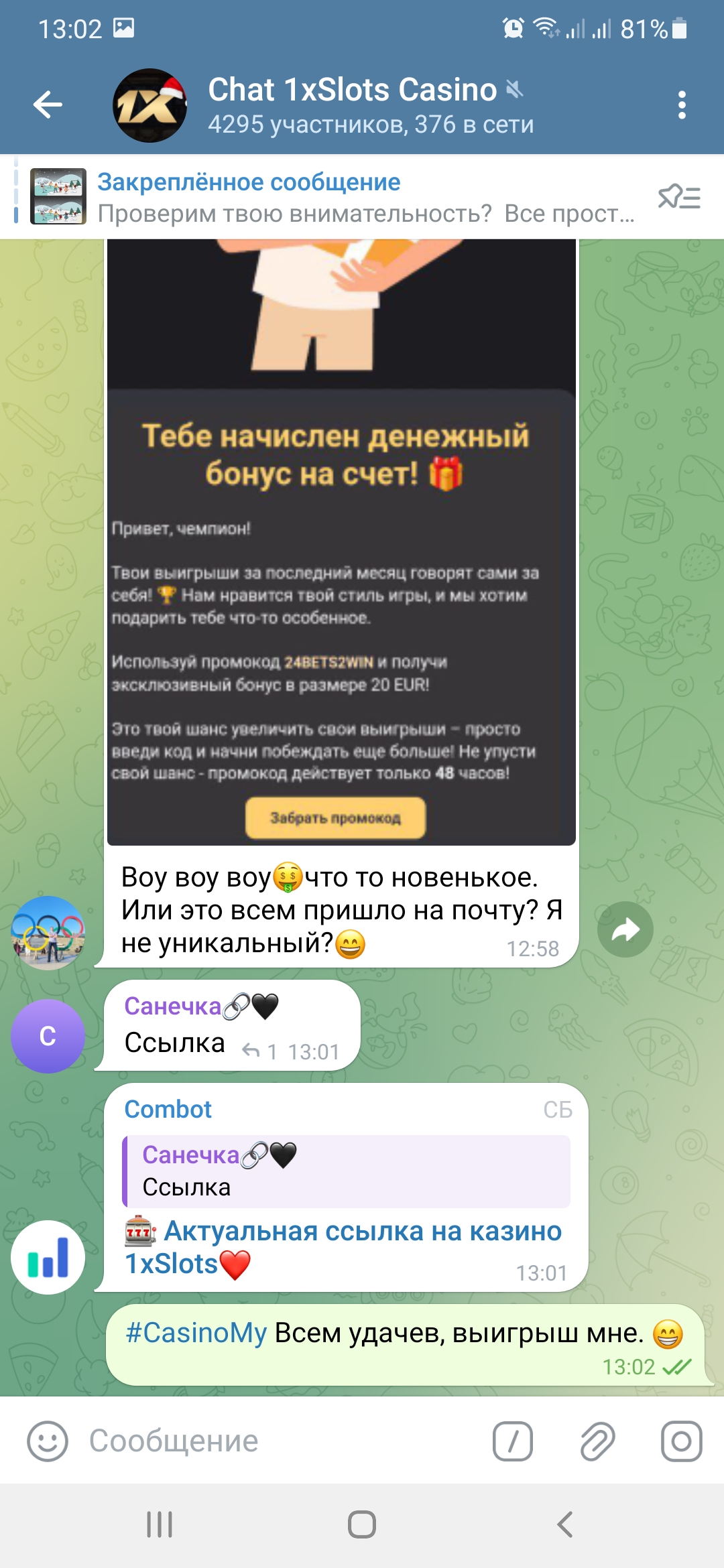Jump to the quoted Санечка message
Image resolution: width=724 pixels, height=1568 pixels.
[x=346, y=1171]
